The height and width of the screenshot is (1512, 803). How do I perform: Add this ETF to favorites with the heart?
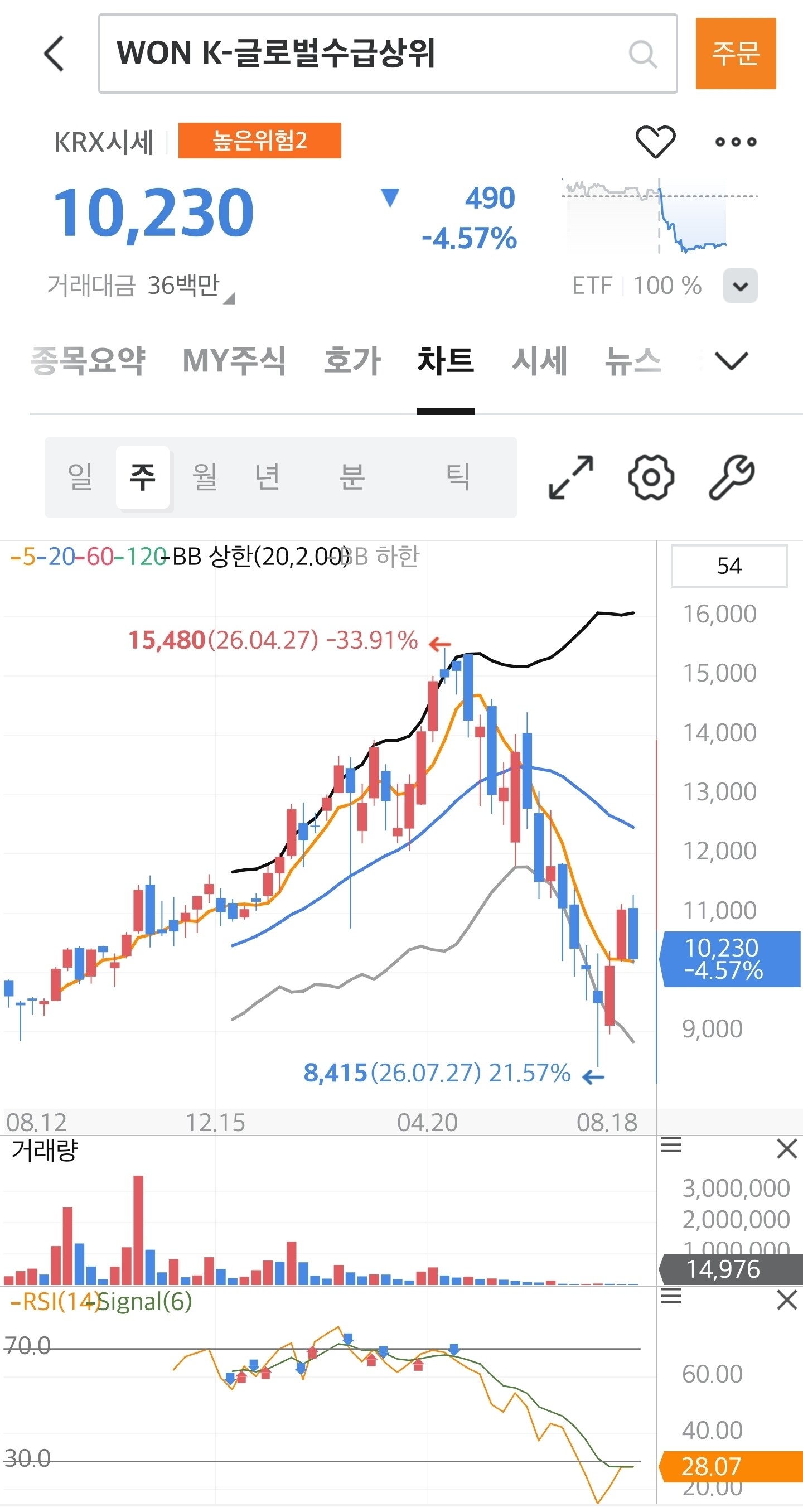click(656, 142)
